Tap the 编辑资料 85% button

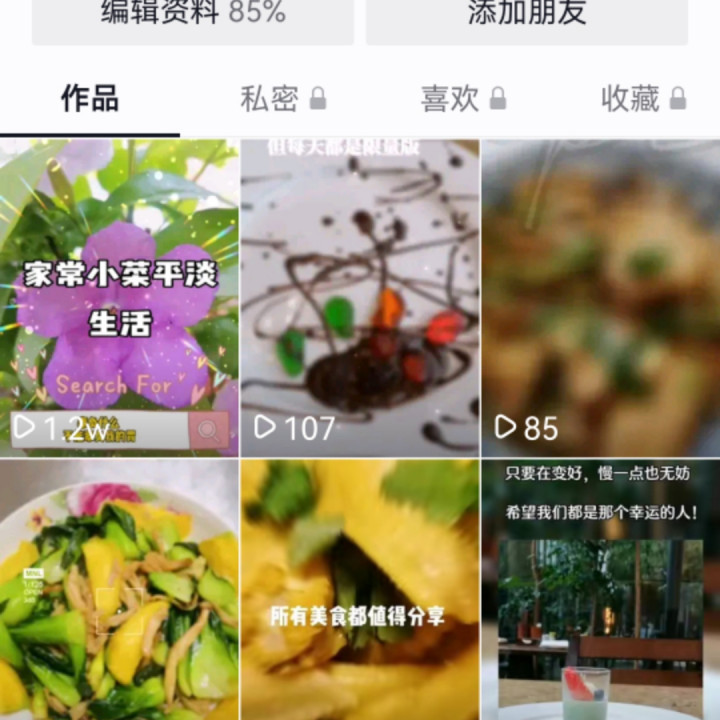[193, 16]
